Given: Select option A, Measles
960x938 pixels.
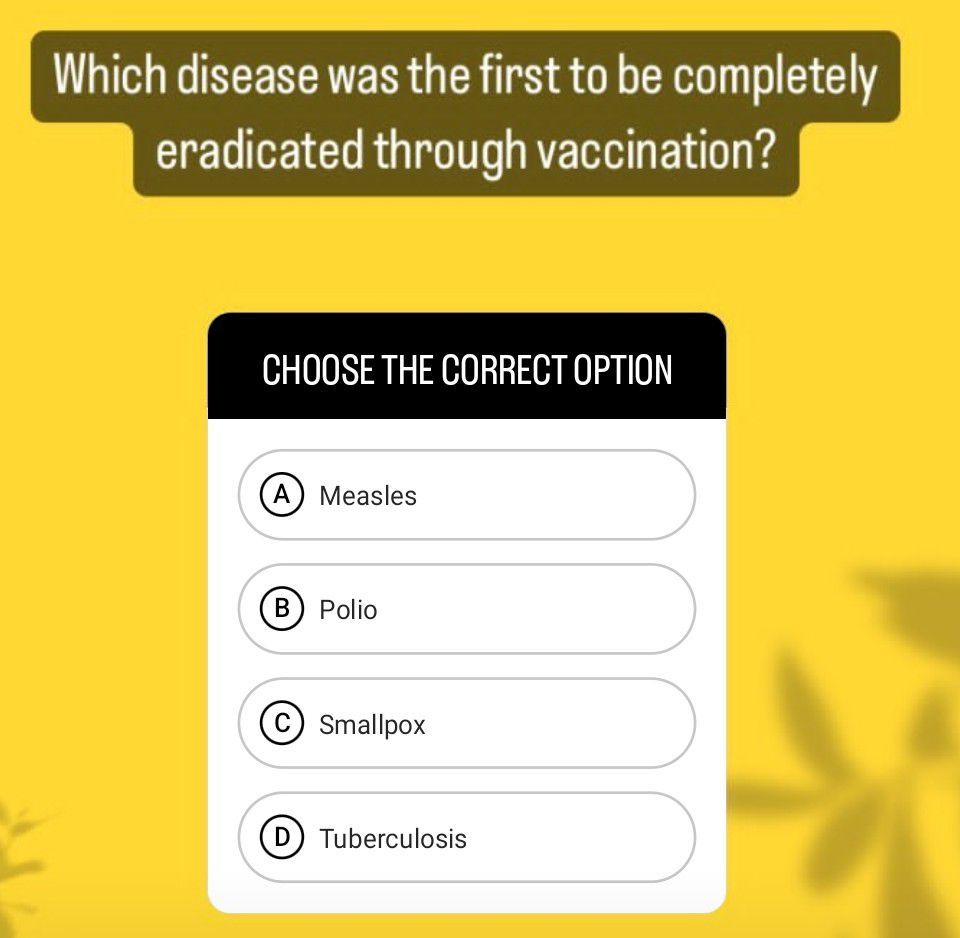Looking at the screenshot, I should coord(466,495).
